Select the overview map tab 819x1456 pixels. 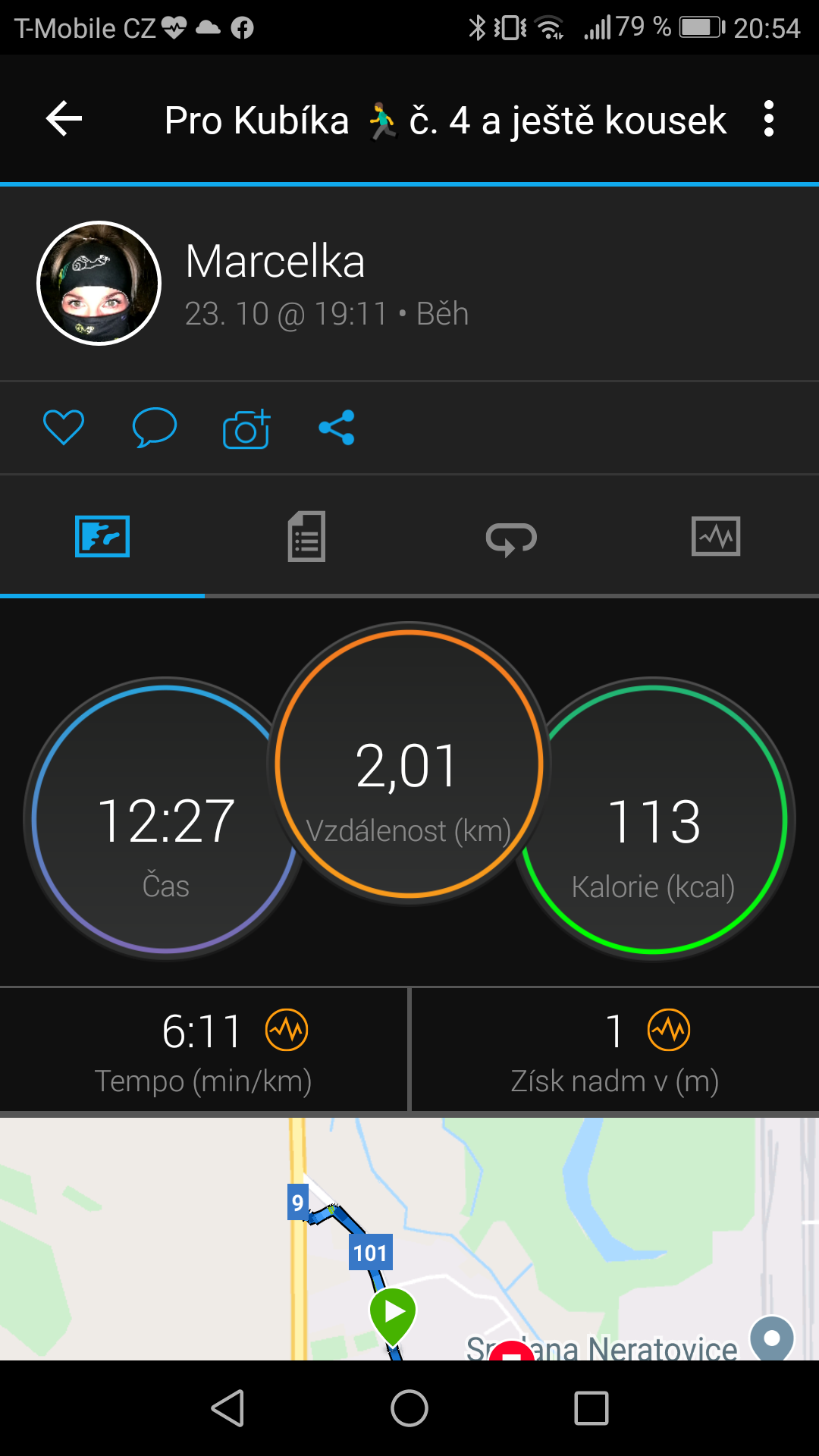click(x=102, y=536)
